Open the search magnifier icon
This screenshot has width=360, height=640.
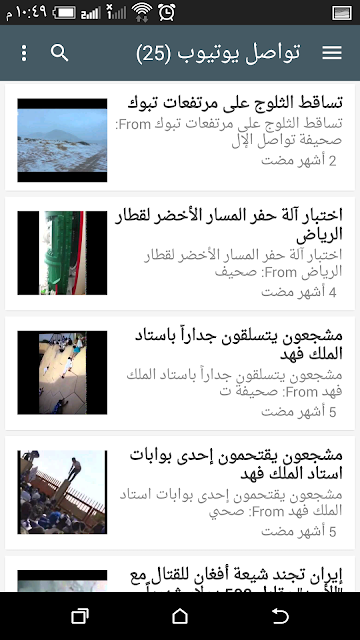(x=60, y=53)
